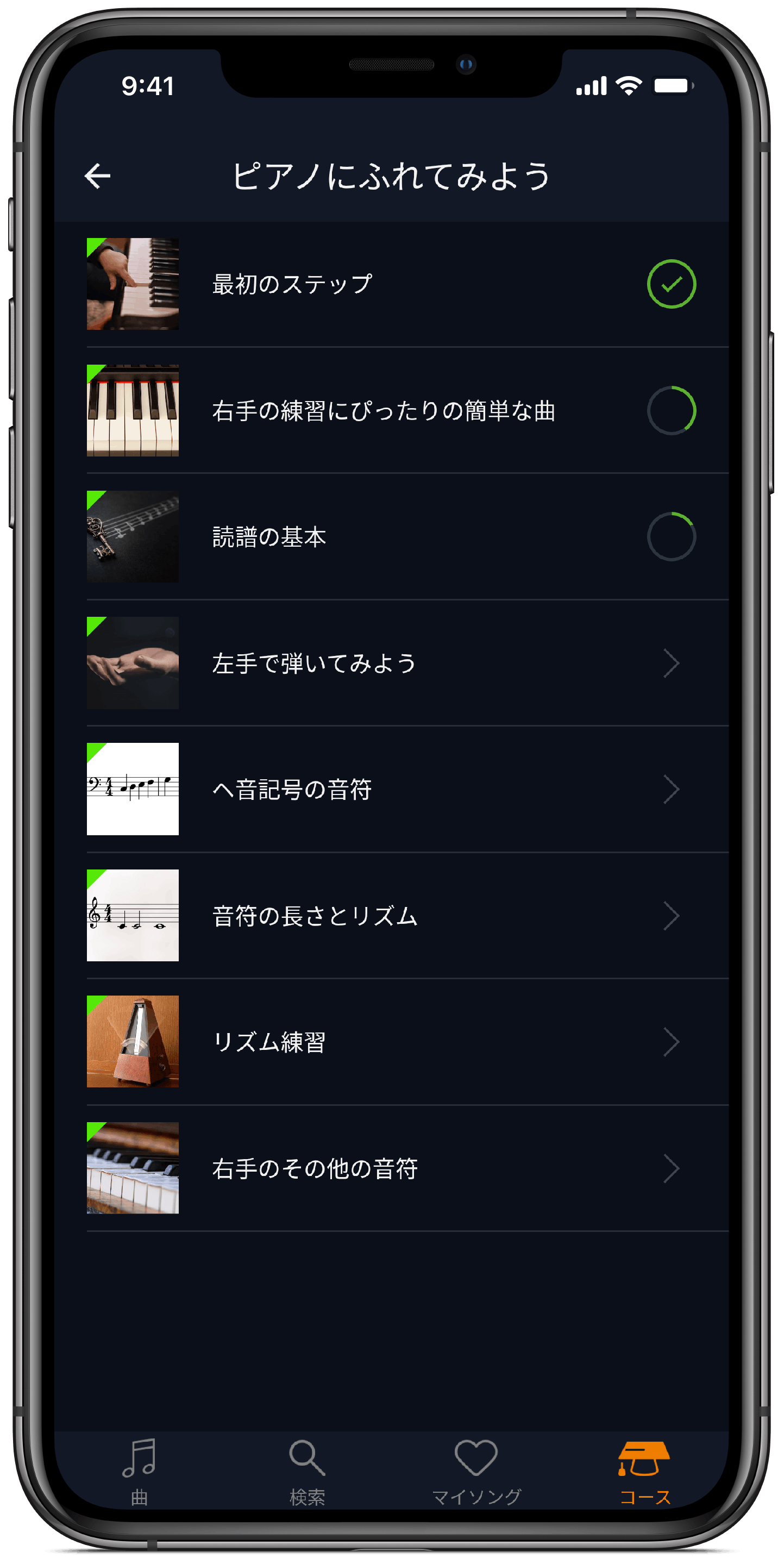Open 音符の長さとリズム lesson
The image size is (784, 1558).
(x=315, y=916)
